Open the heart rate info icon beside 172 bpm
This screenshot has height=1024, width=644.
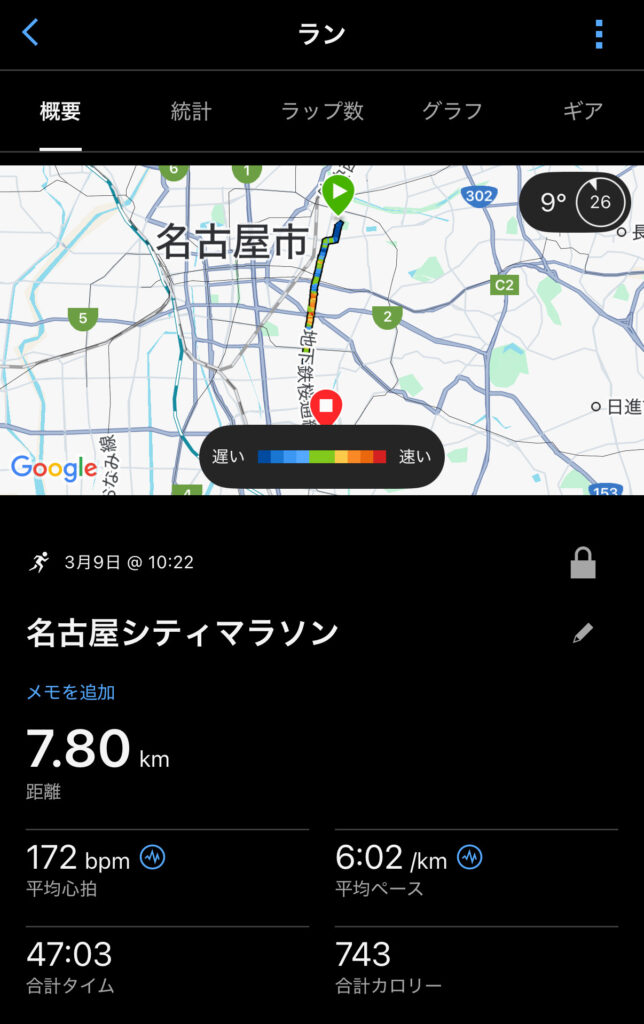[153, 857]
